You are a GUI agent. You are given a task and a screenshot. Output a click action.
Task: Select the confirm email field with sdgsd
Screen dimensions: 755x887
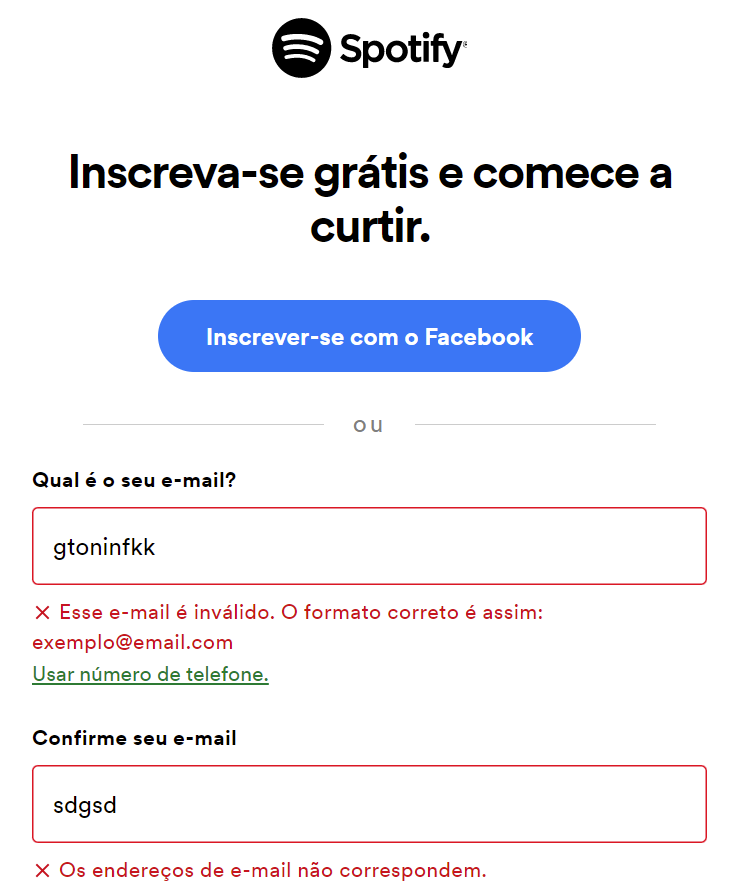369,804
